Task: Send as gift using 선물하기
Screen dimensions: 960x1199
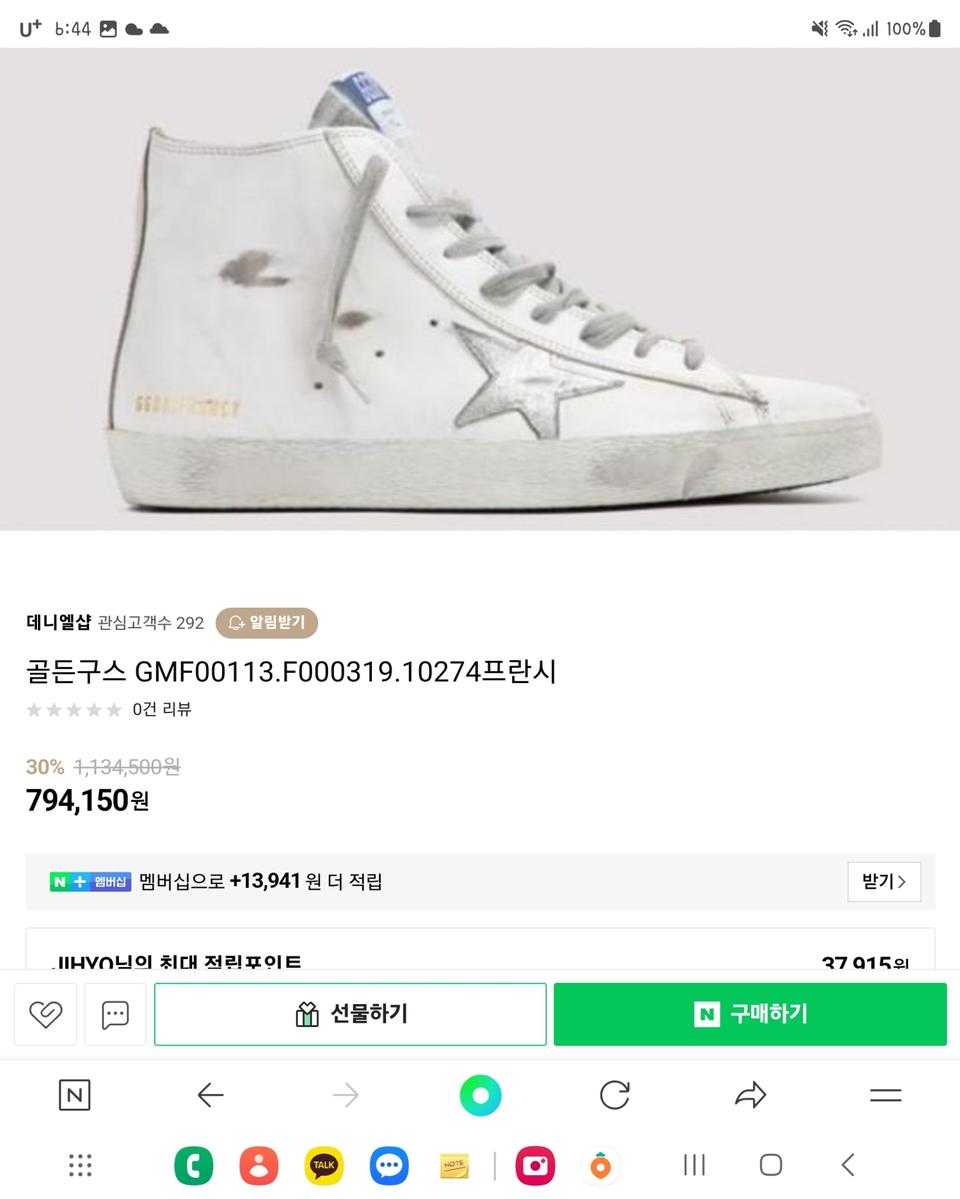Action: (x=349, y=1013)
